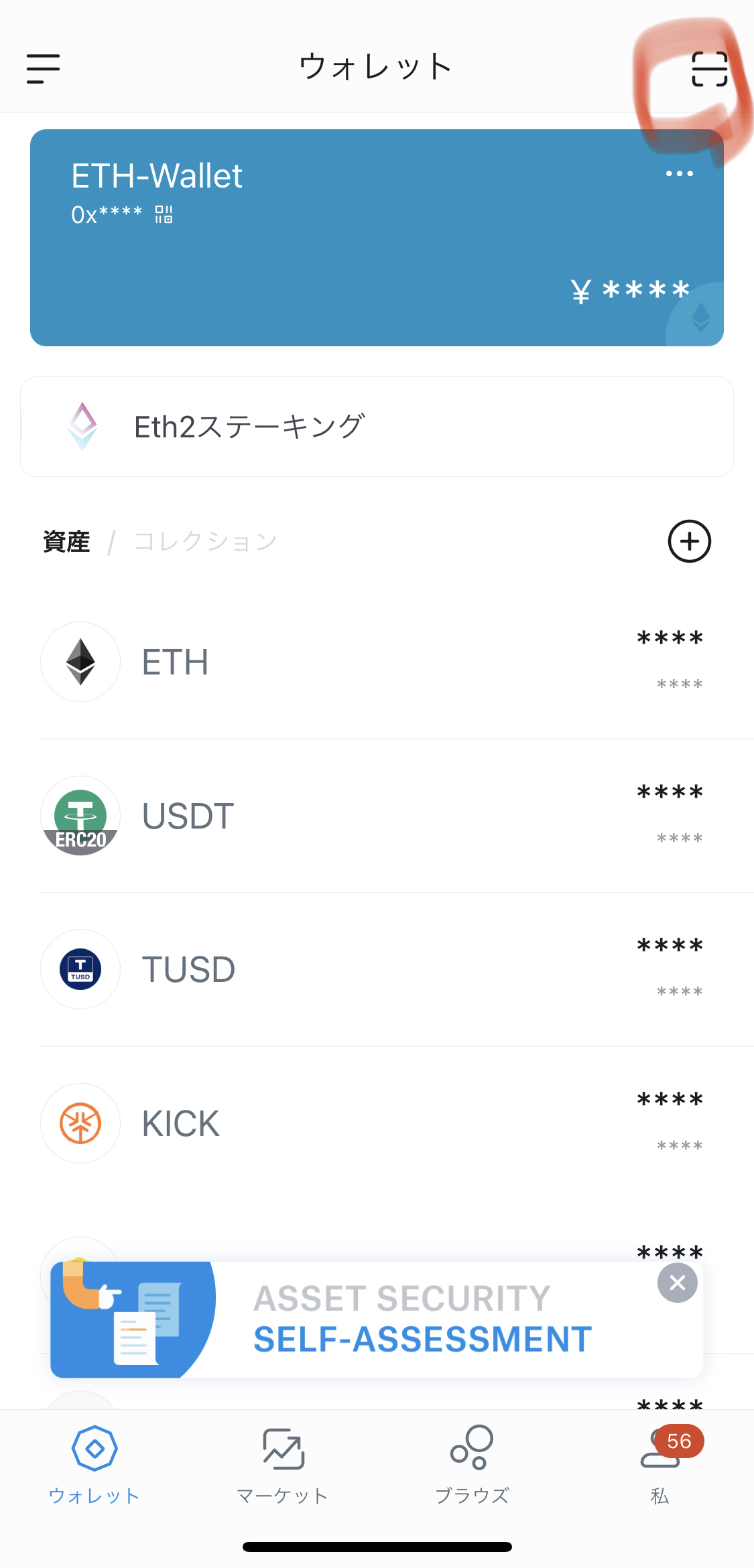The image size is (754, 1568).
Task: Open ETH-Wallet card options (three dots)
Action: (679, 173)
